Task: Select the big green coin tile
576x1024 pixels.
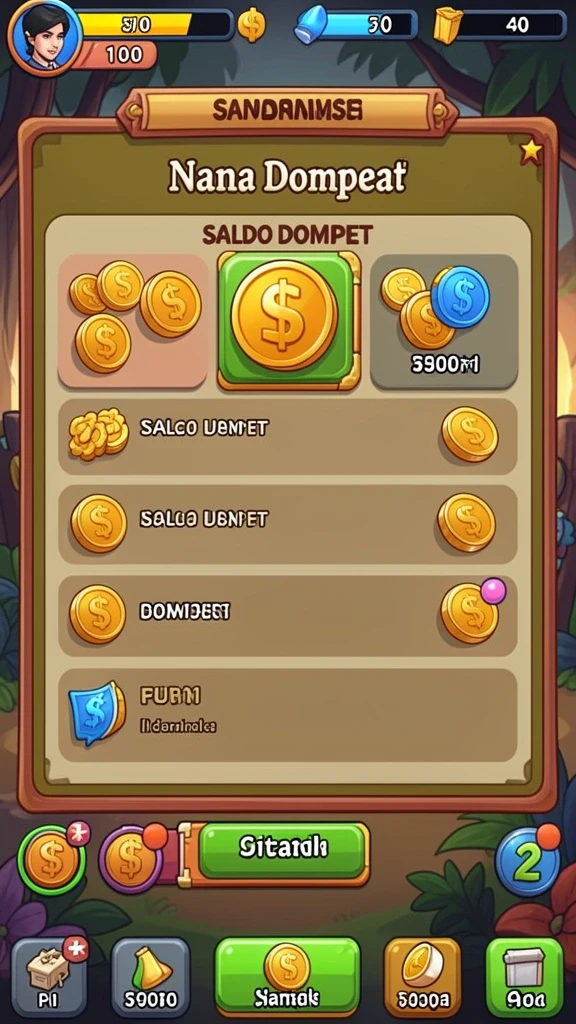Action: (x=288, y=321)
